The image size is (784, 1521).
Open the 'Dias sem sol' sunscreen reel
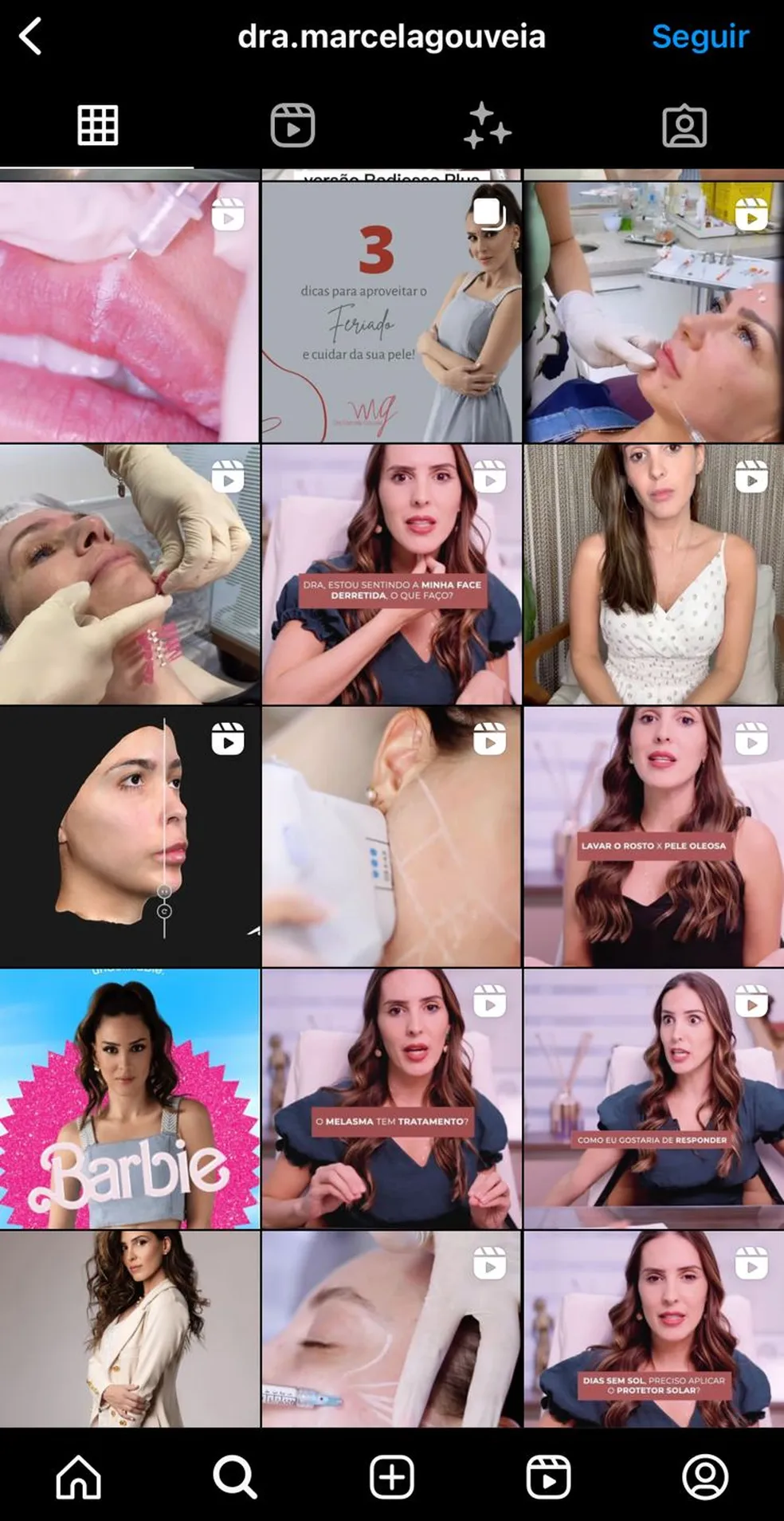(653, 1328)
